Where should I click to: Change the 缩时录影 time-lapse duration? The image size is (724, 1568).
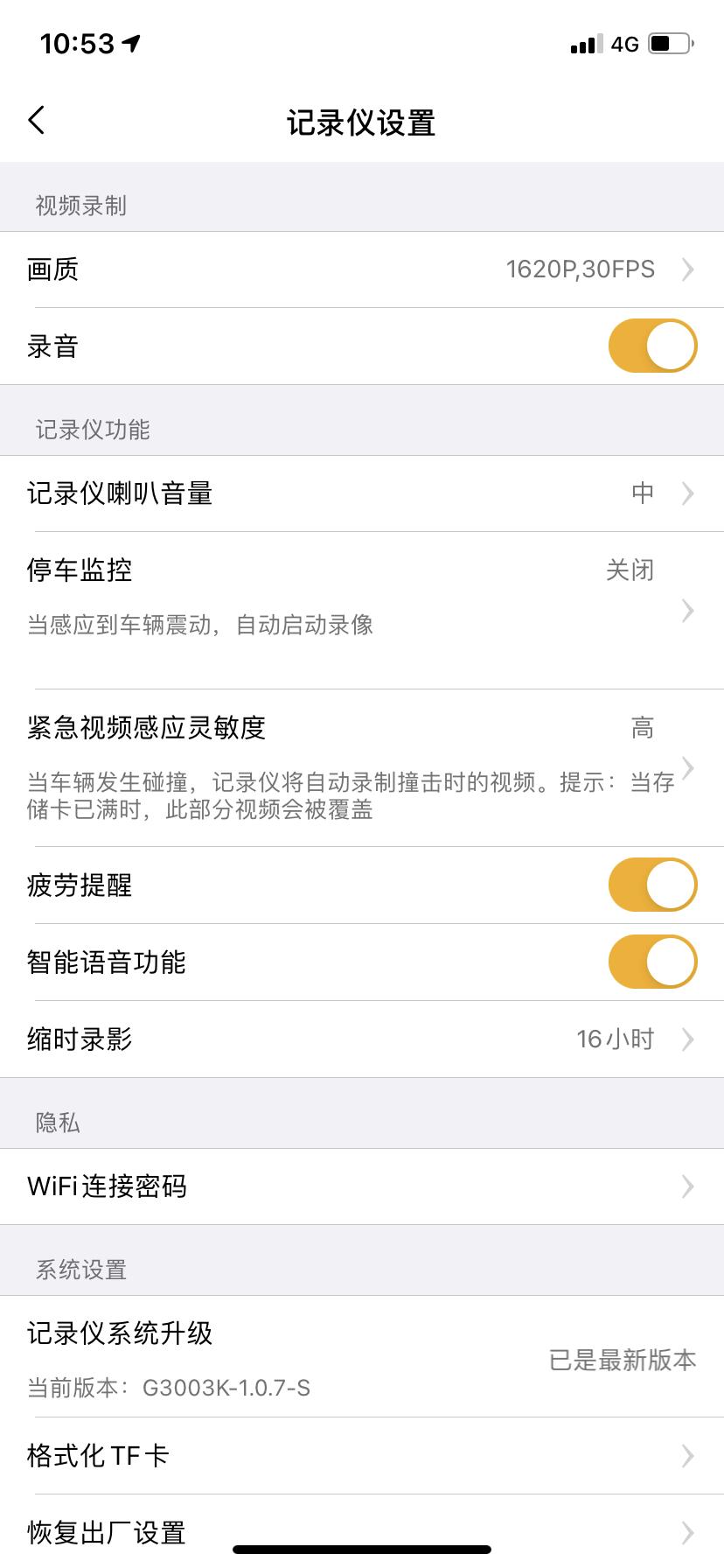362,1039
